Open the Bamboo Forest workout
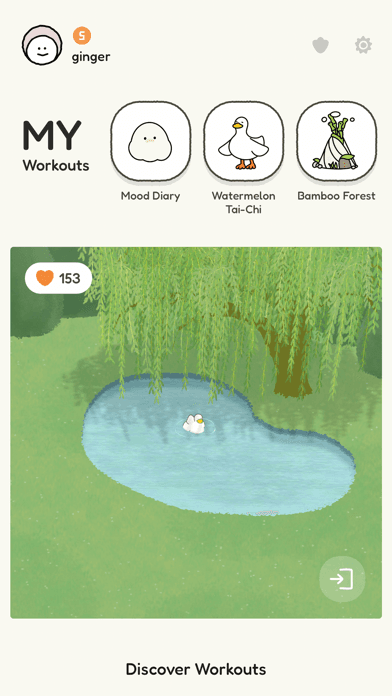392x696 pixels. point(337,141)
